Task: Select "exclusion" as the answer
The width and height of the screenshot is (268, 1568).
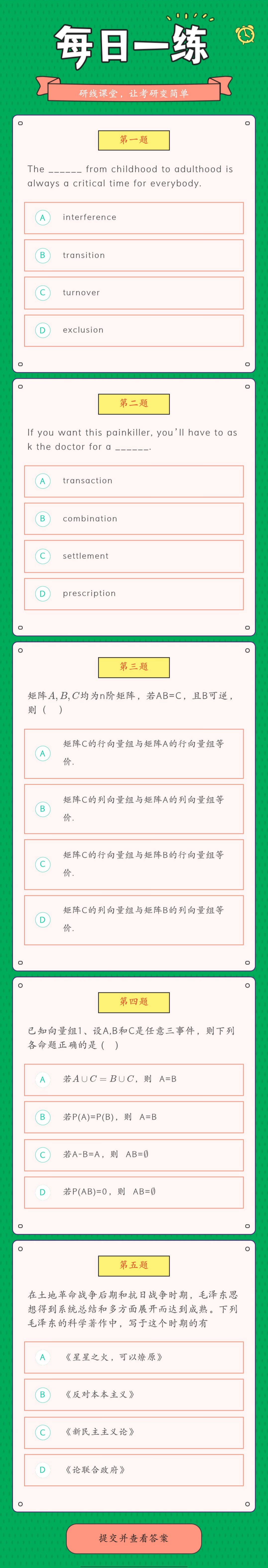Action: (x=134, y=330)
